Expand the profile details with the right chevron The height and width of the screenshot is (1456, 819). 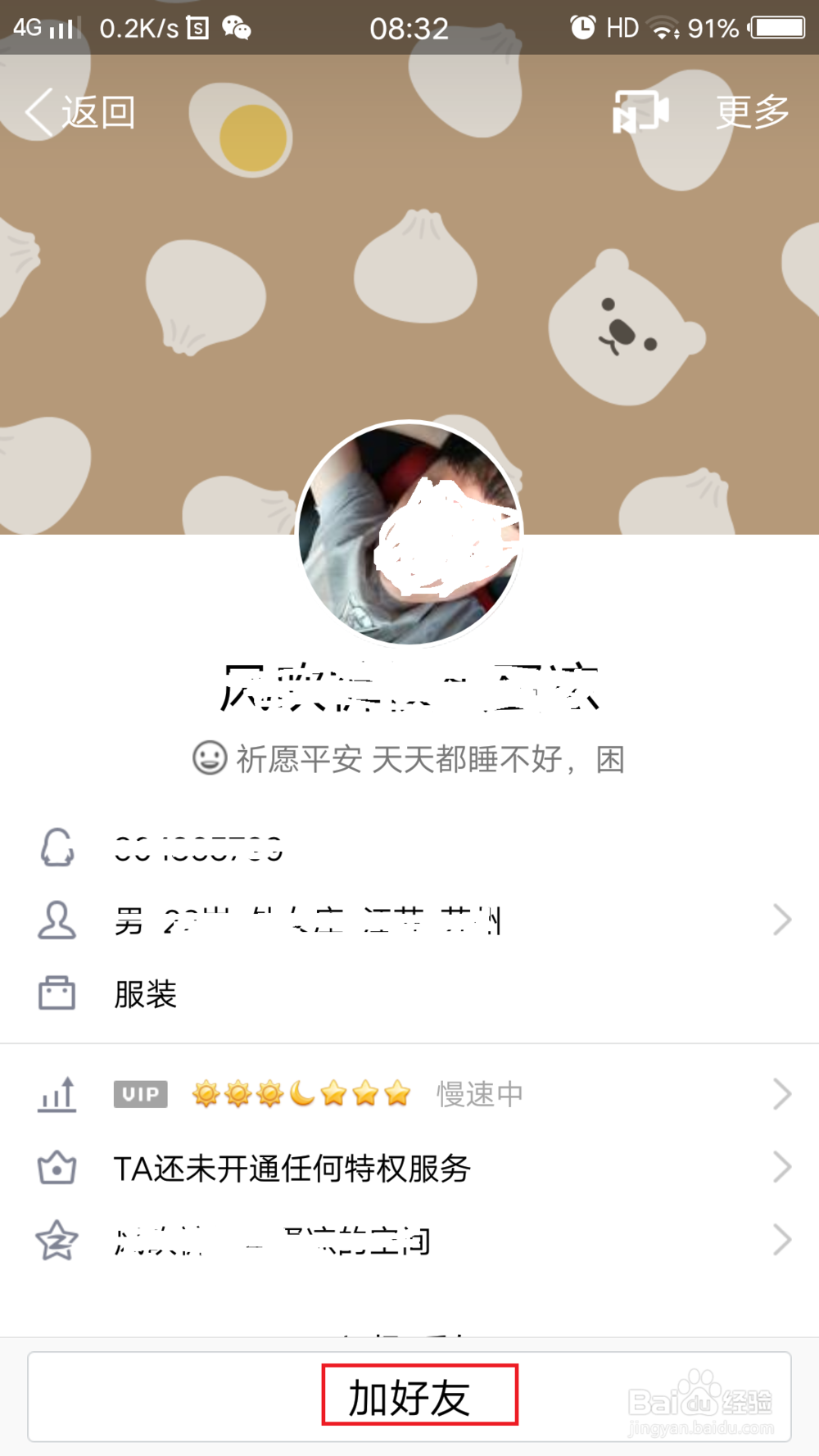pyautogui.click(x=781, y=920)
